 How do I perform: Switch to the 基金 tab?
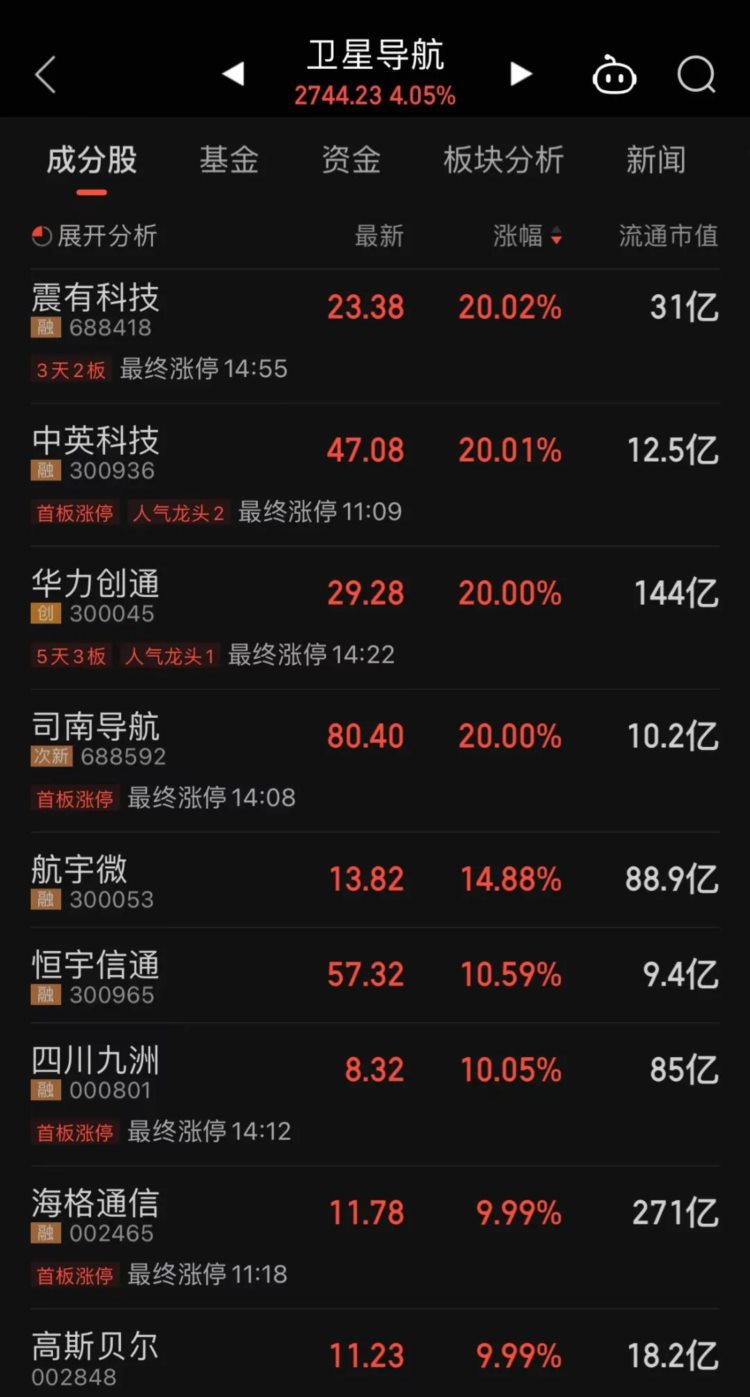pyautogui.click(x=228, y=158)
